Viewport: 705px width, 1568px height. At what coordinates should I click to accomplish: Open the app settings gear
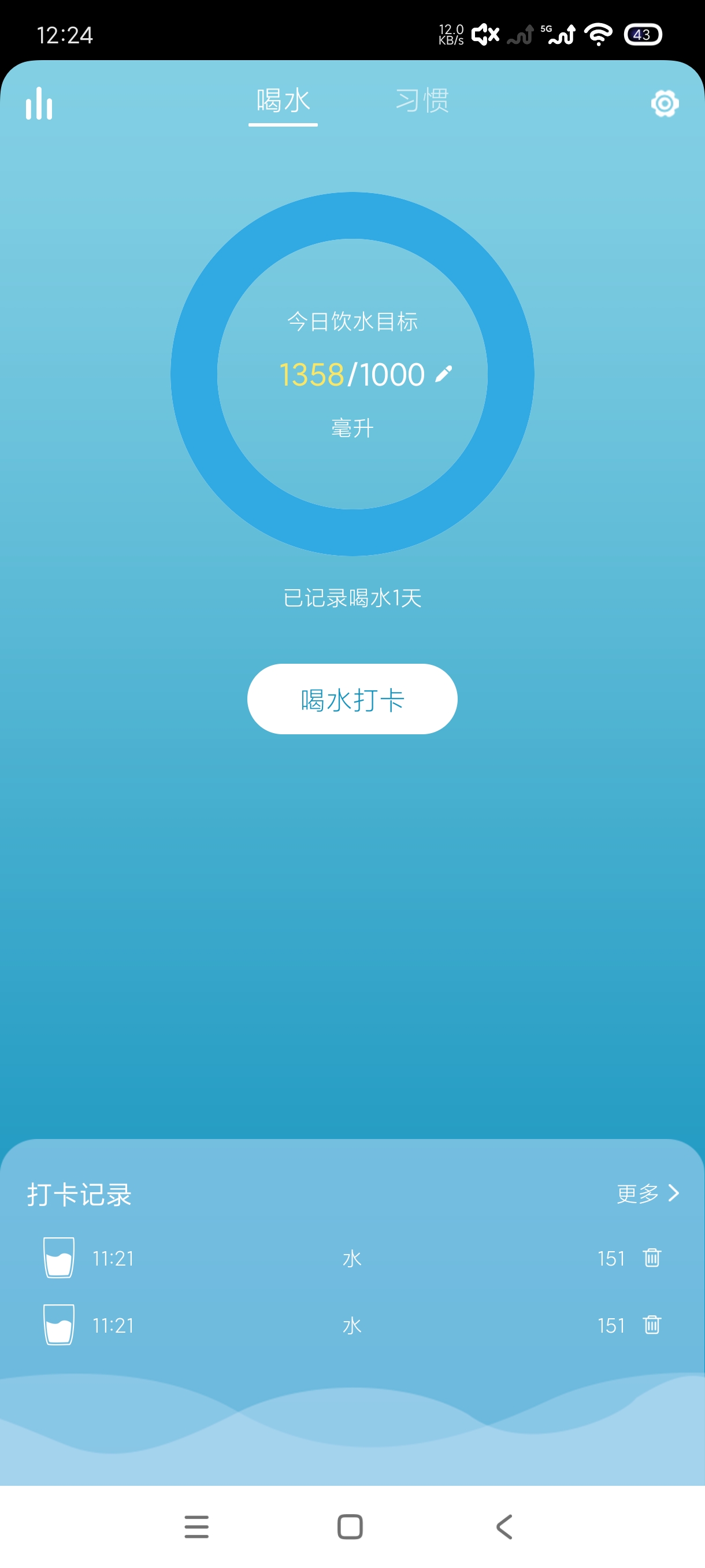[664, 103]
